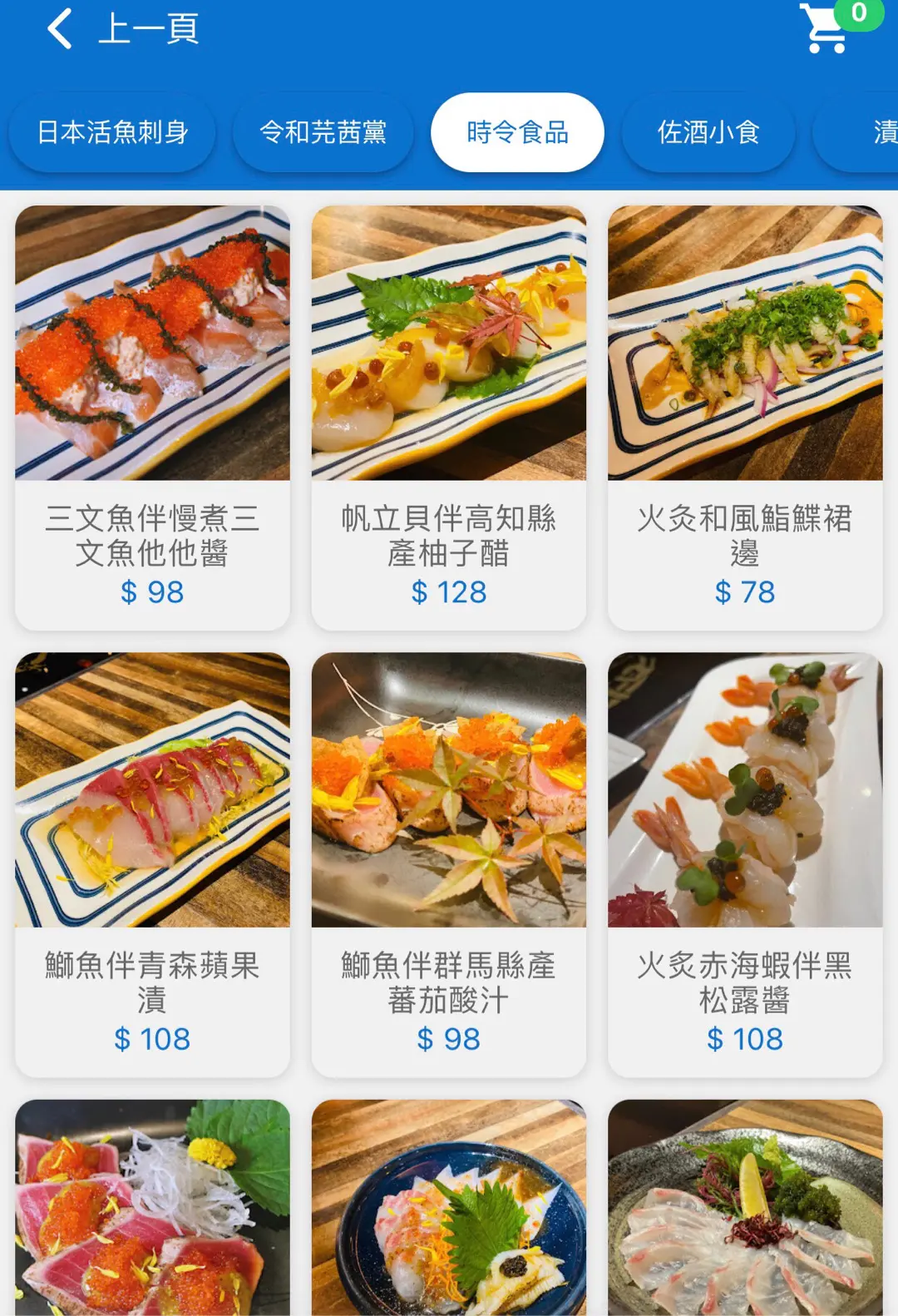898x1316 pixels.
Task: Open 鰤魚伴青森蘋果漬 item
Action: [x=152, y=863]
